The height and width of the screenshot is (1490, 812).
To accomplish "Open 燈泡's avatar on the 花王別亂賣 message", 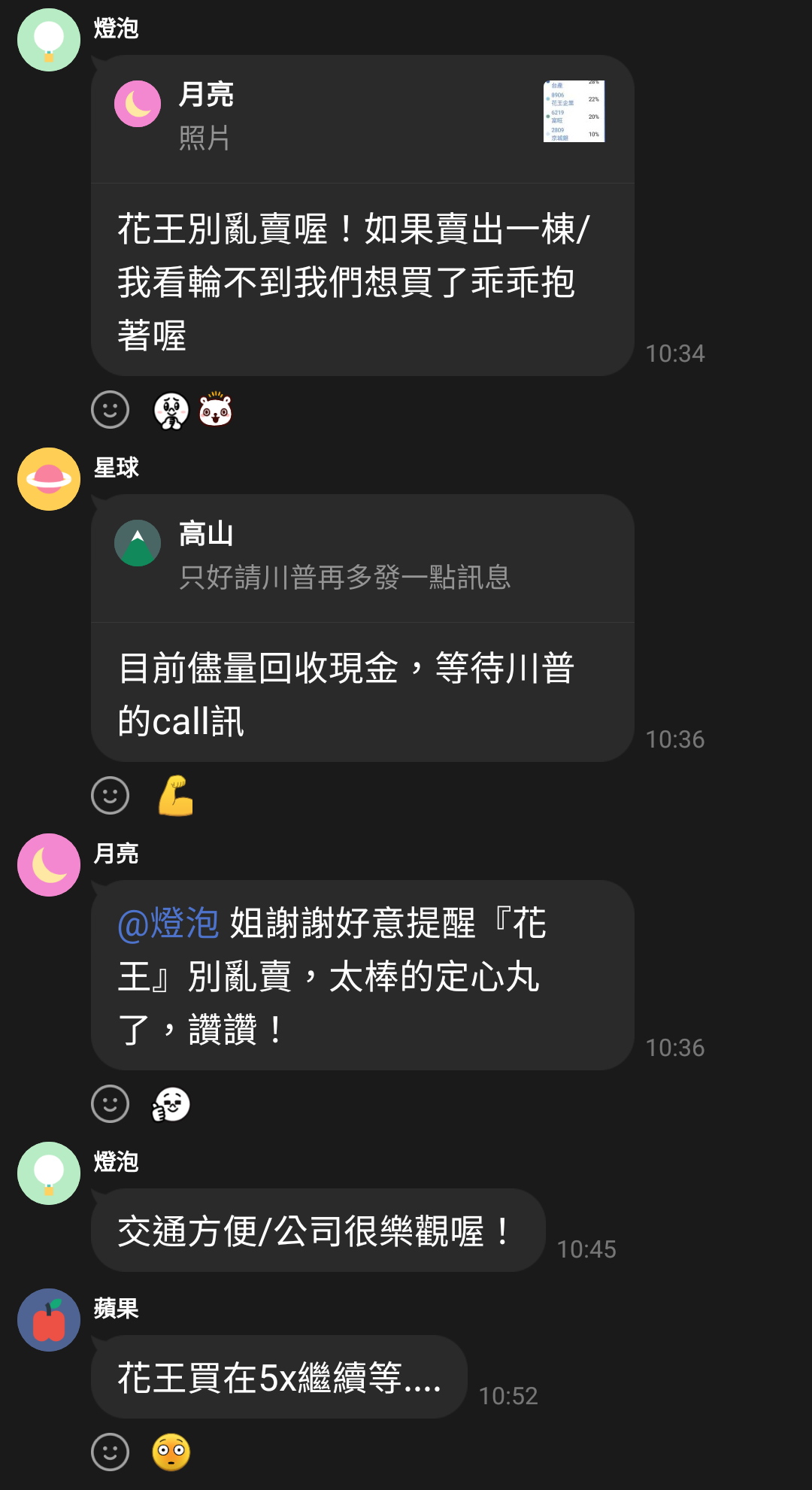I will [x=49, y=40].
